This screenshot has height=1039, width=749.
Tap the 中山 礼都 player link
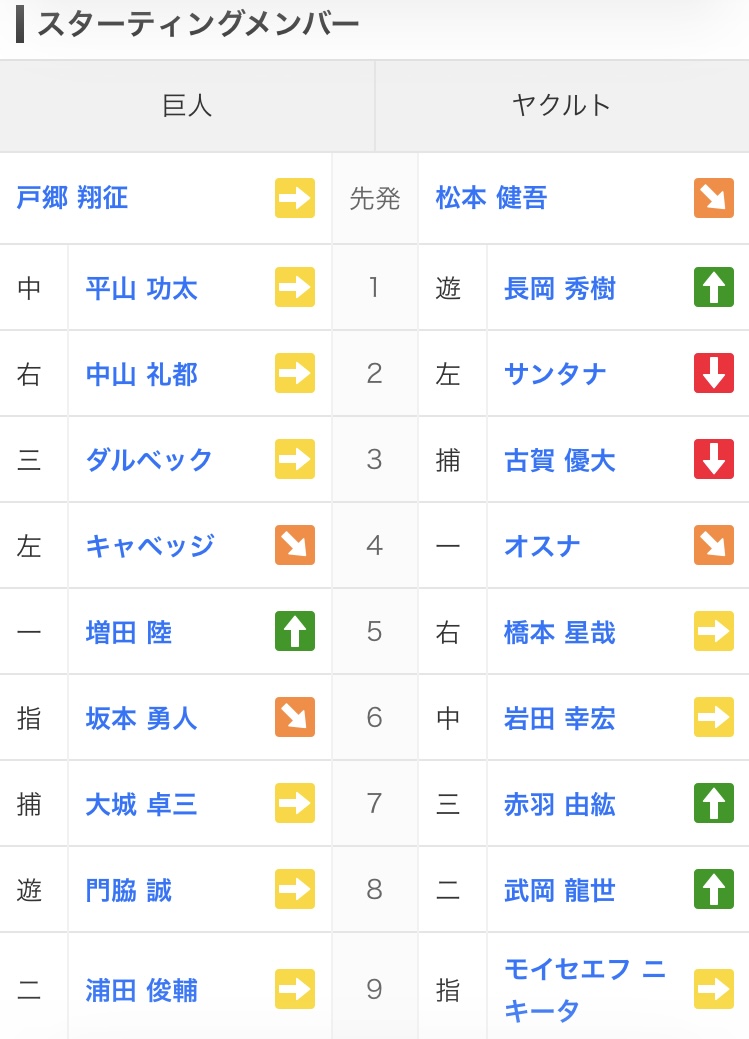click(x=141, y=375)
